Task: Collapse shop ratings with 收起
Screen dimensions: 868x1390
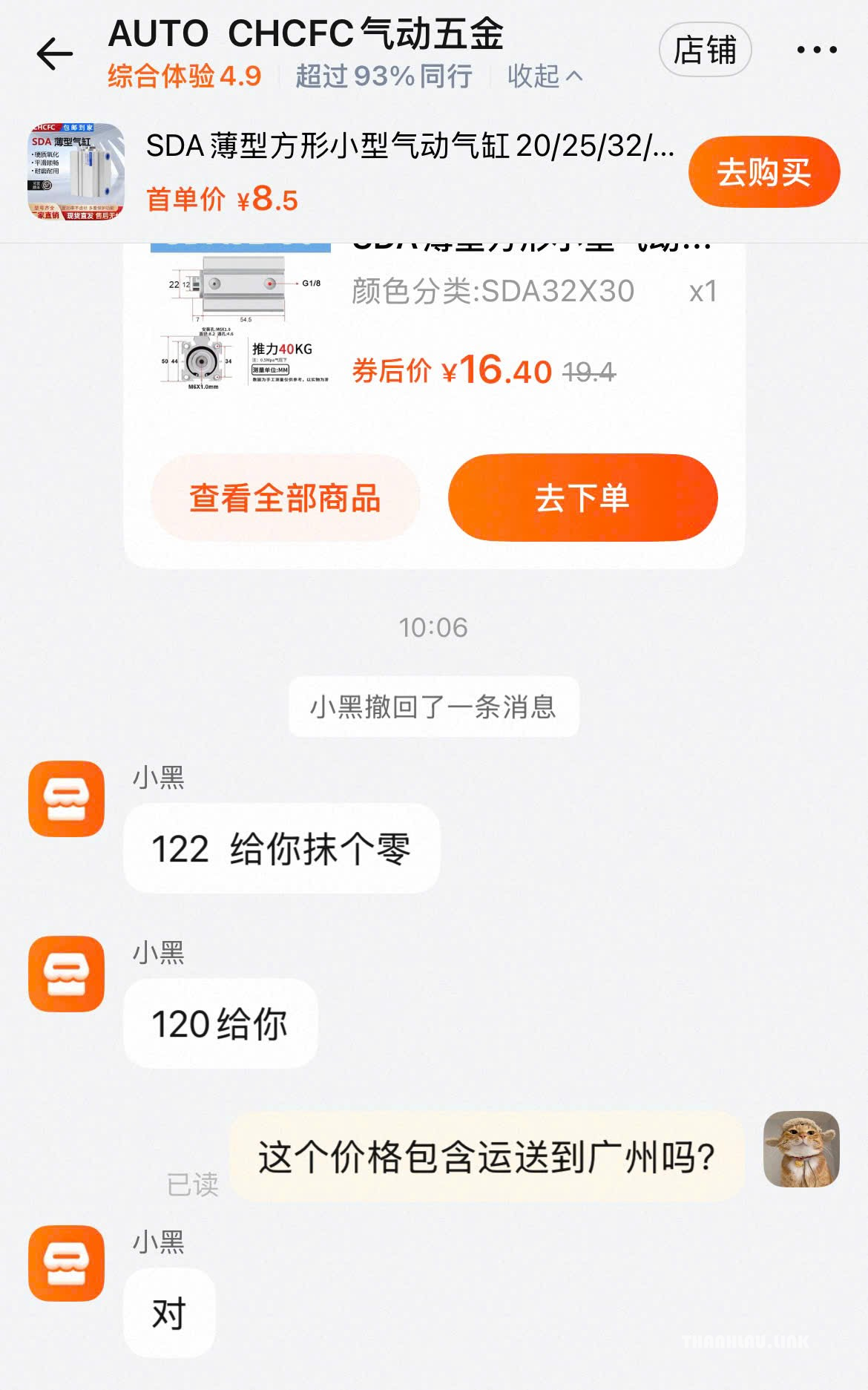Action: 545,76
